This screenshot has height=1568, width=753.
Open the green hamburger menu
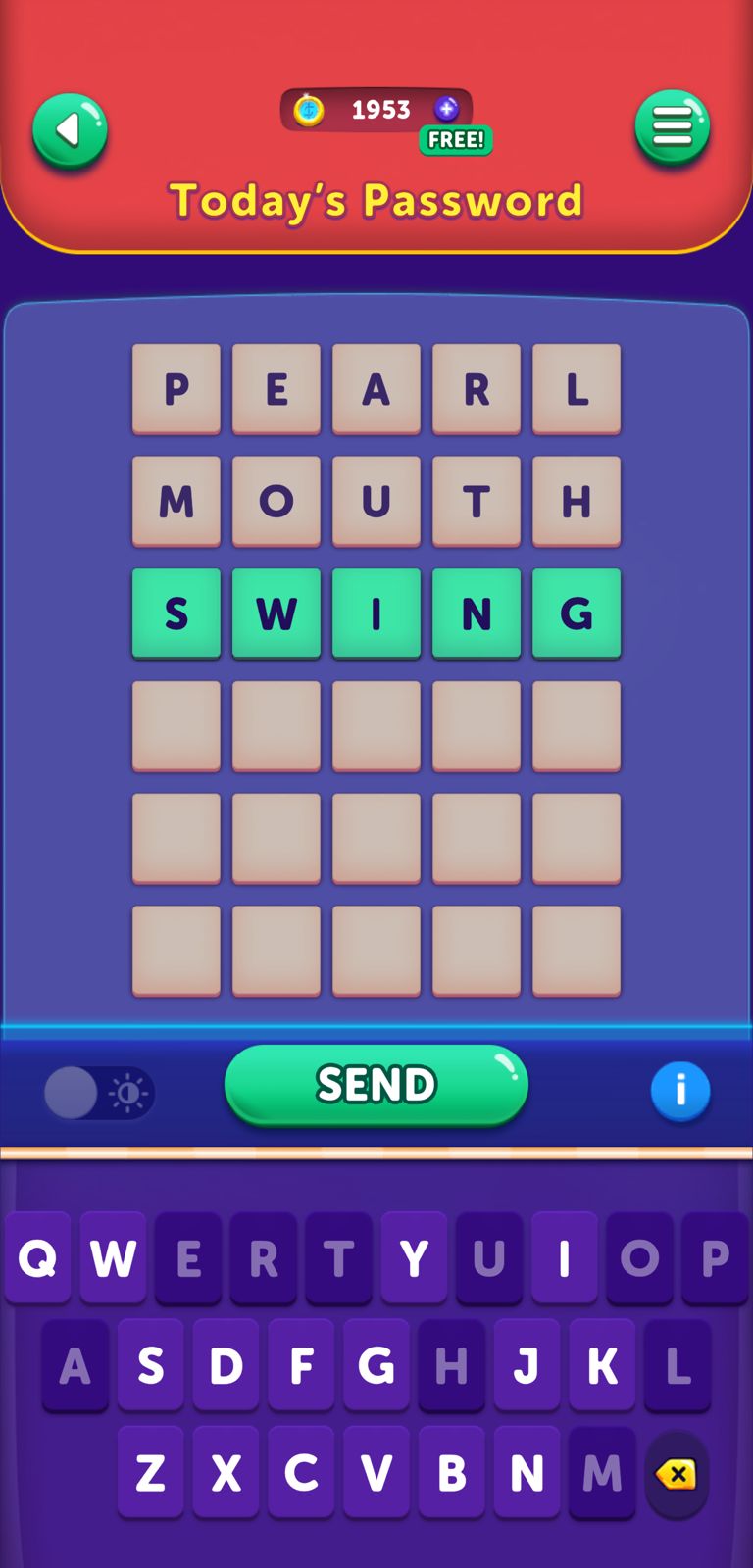[672, 127]
